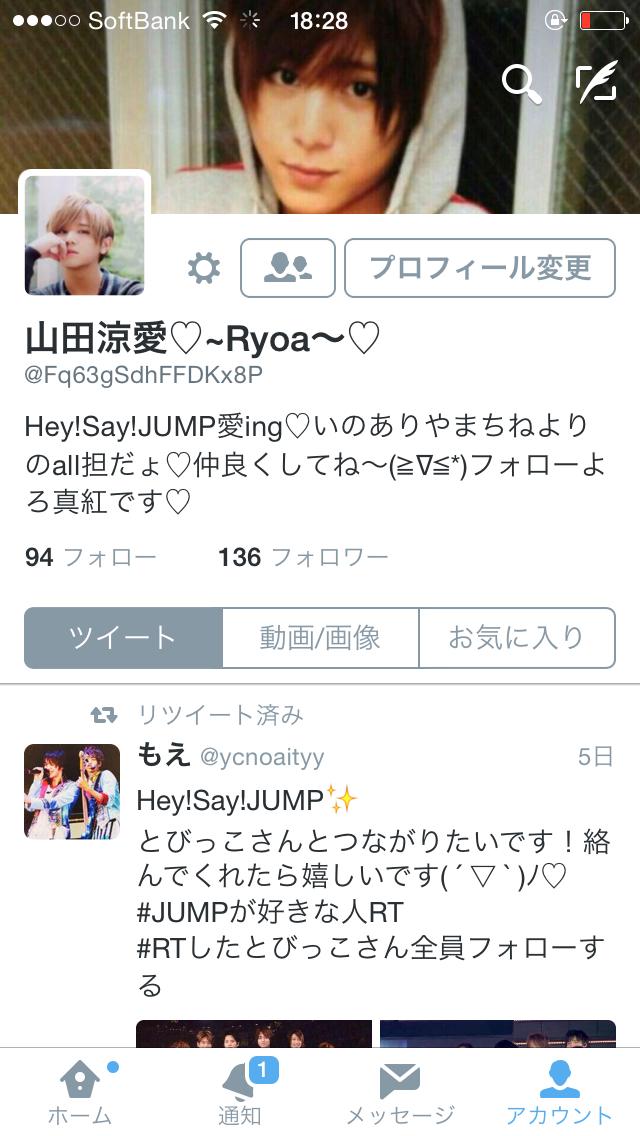Go to ホーム tab
Viewport: 640px width, 1136px height.
click(x=80, y=1092)
